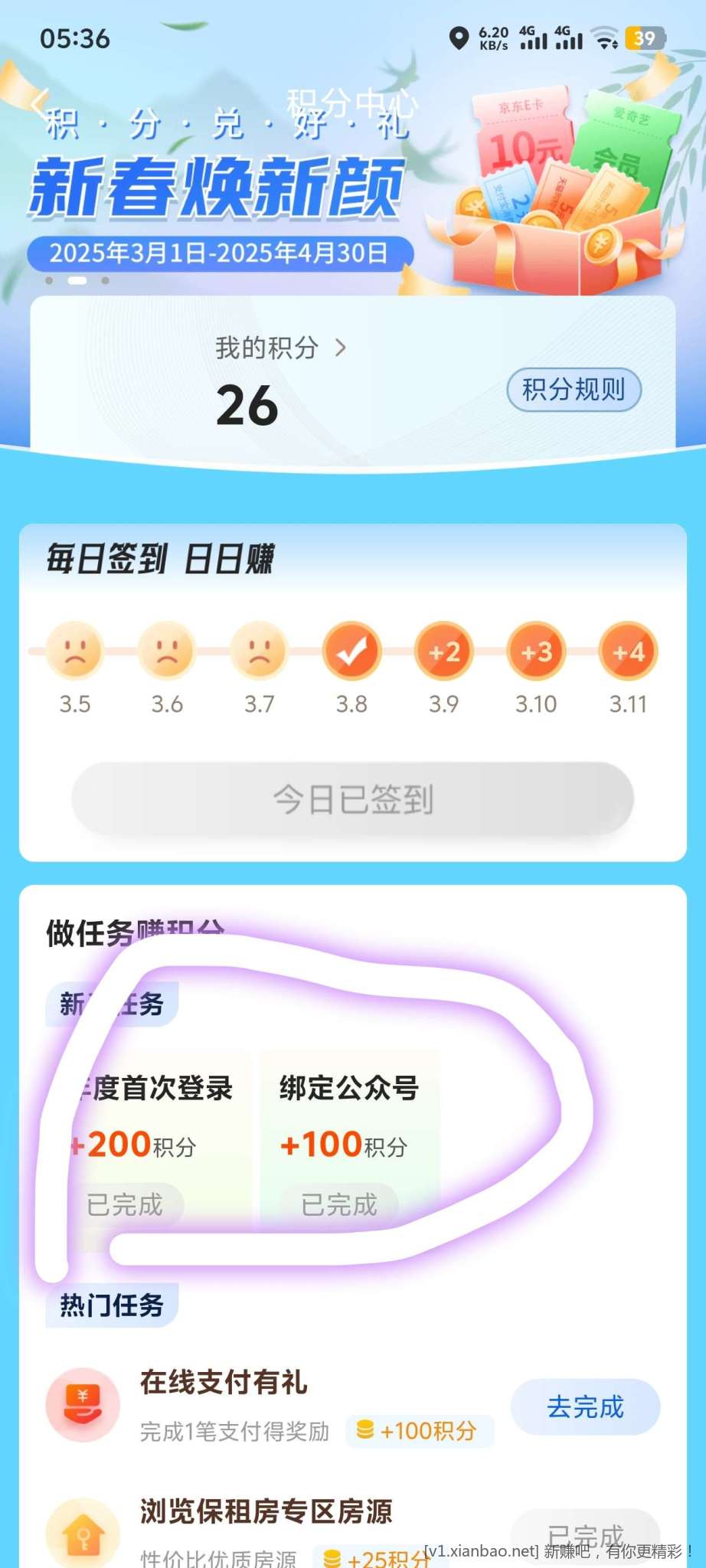Tap the 今日已签到 check-in button
Screen dimensions: 706x1568
coord(352,799)
